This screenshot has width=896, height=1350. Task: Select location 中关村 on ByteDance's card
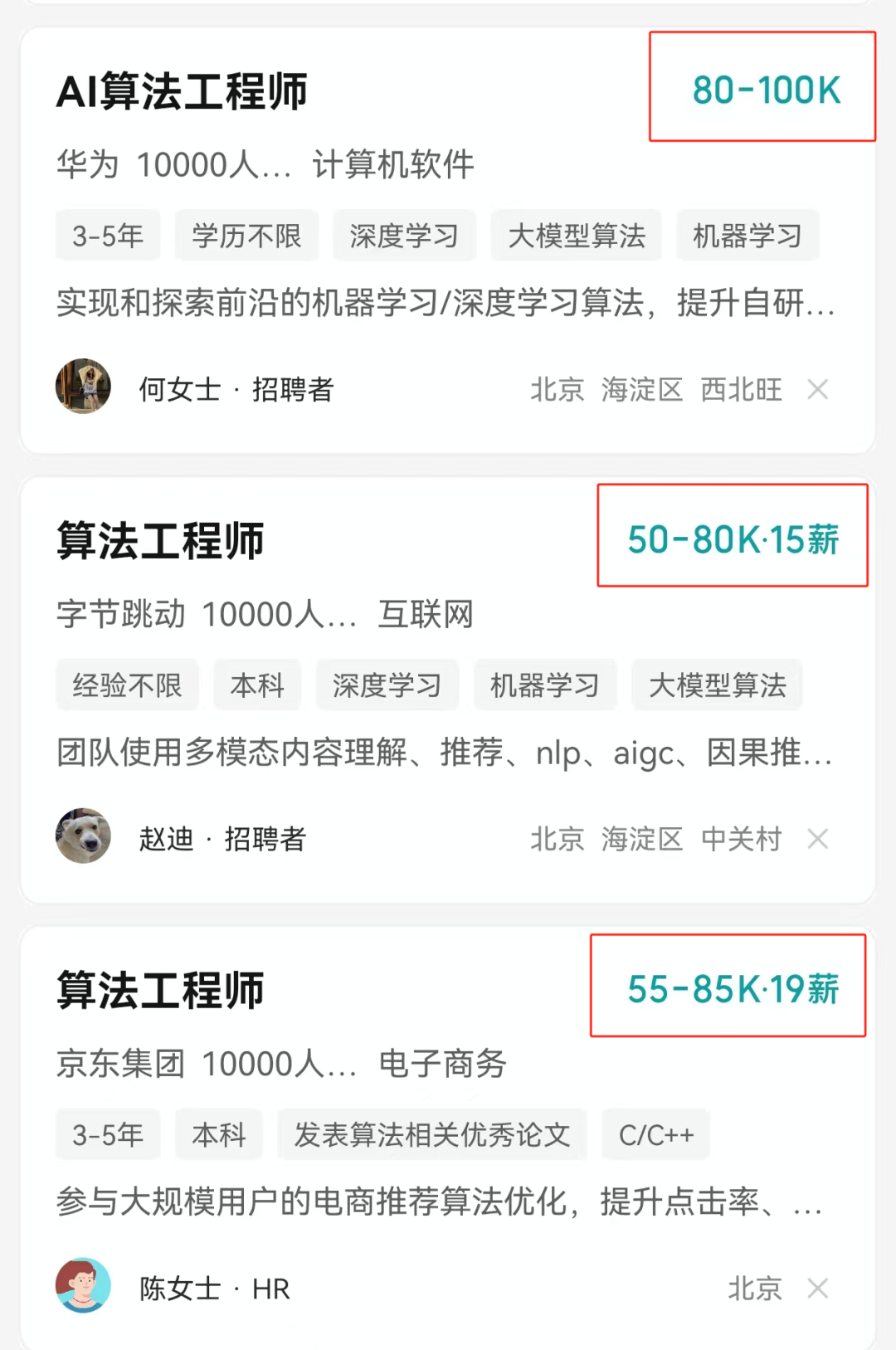pyautogui.click(x=741, y=839)
